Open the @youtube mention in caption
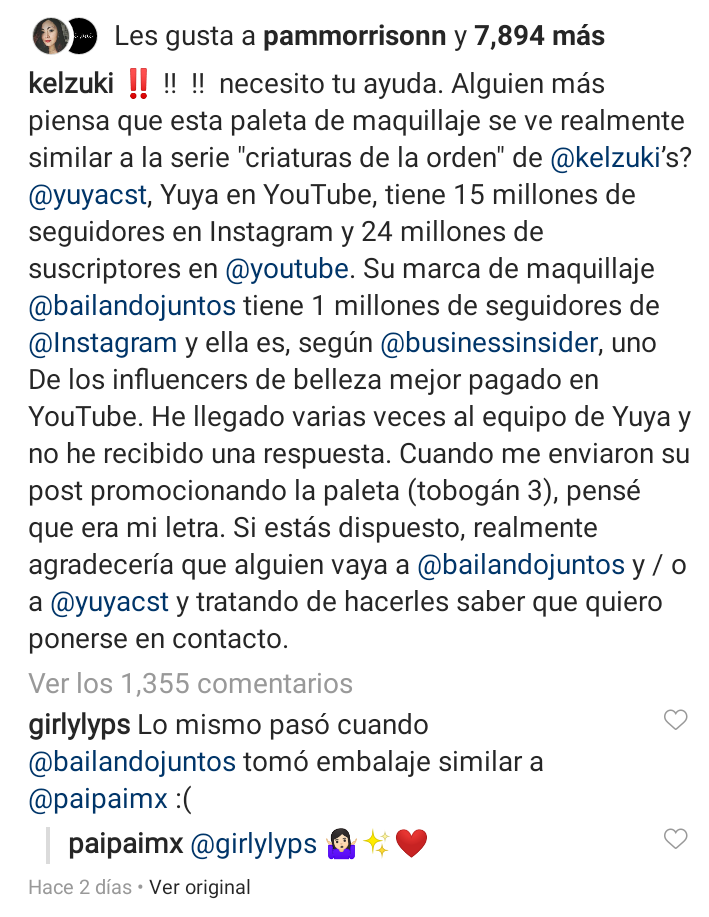The image size is (709, 917). click(286, 269)
